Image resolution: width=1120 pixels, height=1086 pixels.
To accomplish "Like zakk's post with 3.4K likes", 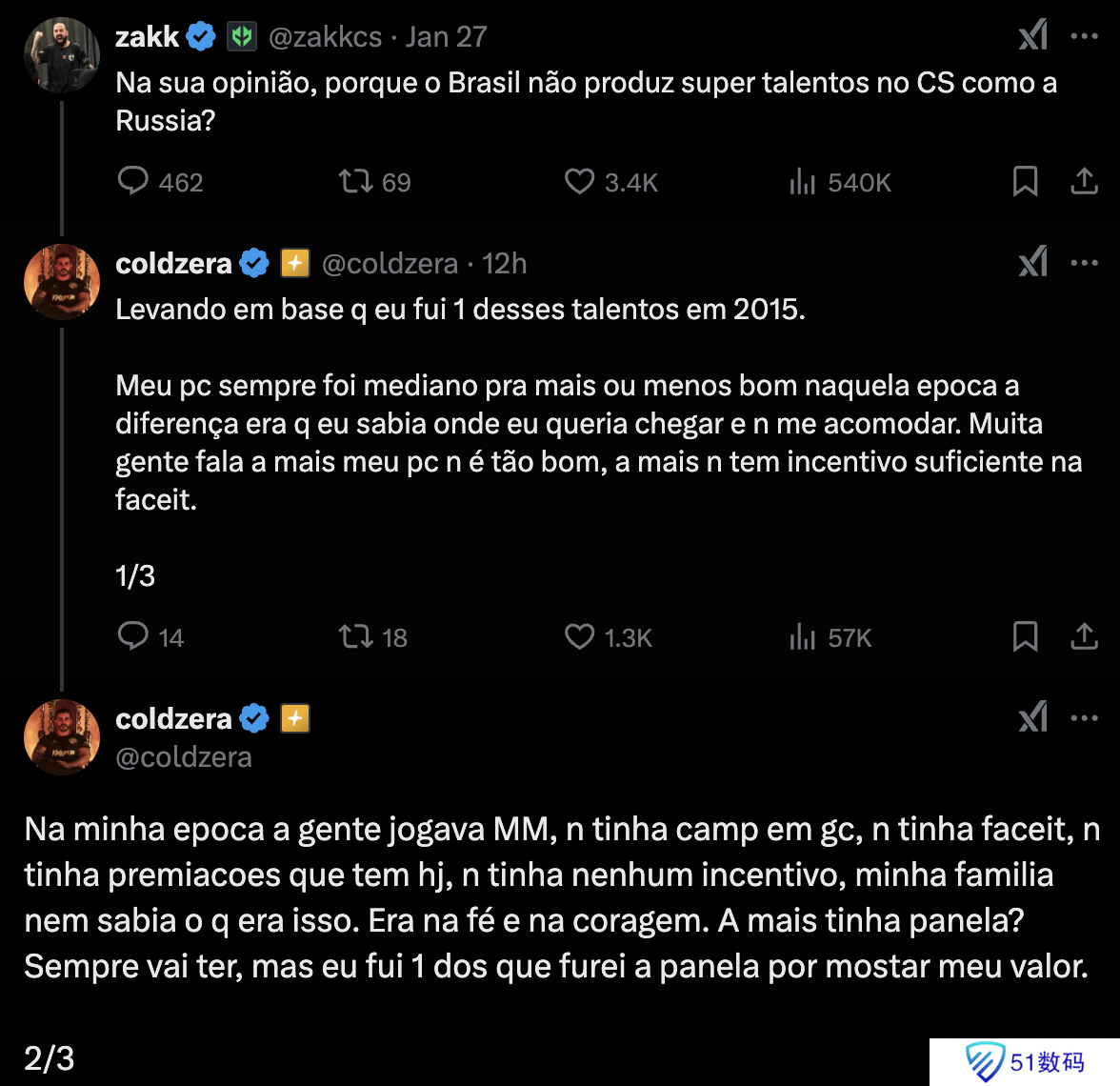I will click(x=579, y=181).
